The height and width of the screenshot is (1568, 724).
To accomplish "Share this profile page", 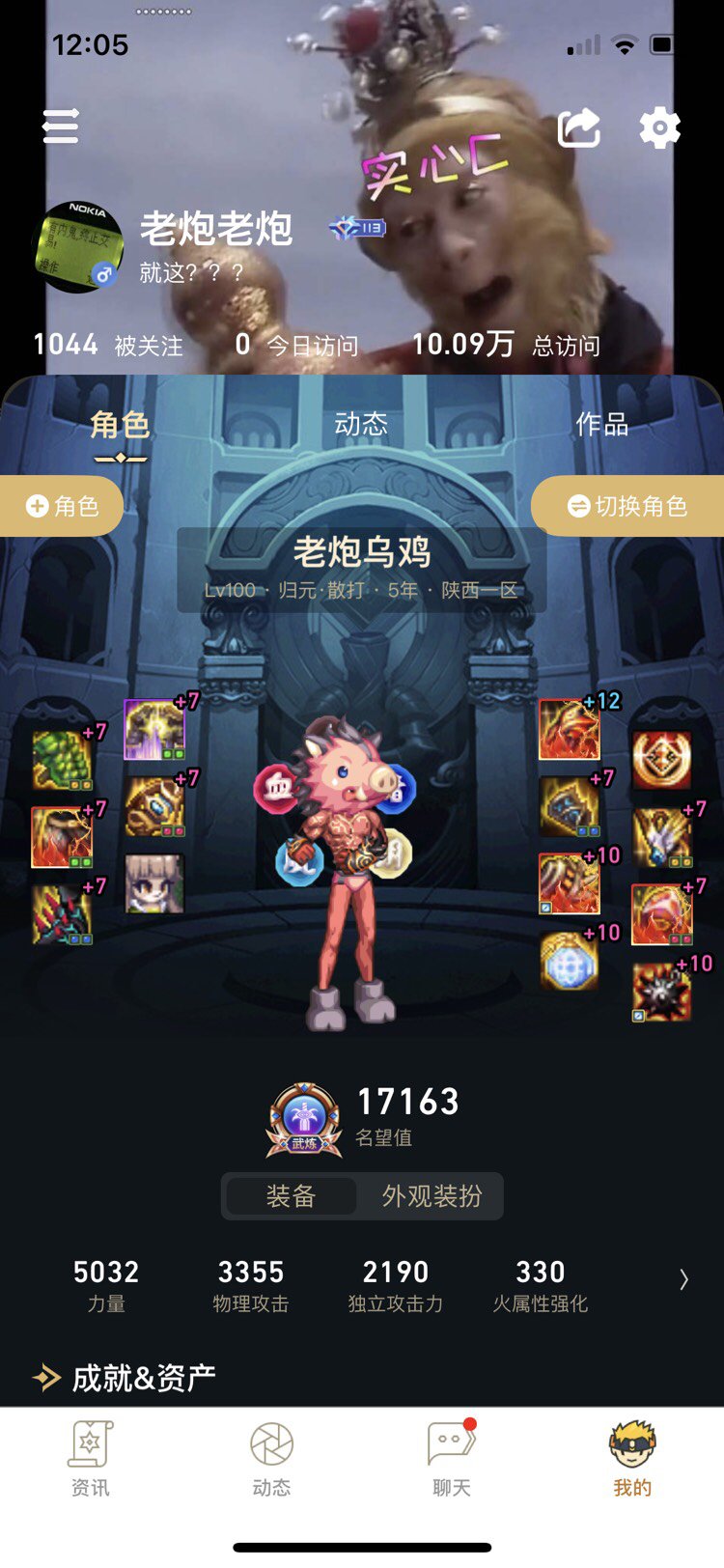I will [579, 127].
